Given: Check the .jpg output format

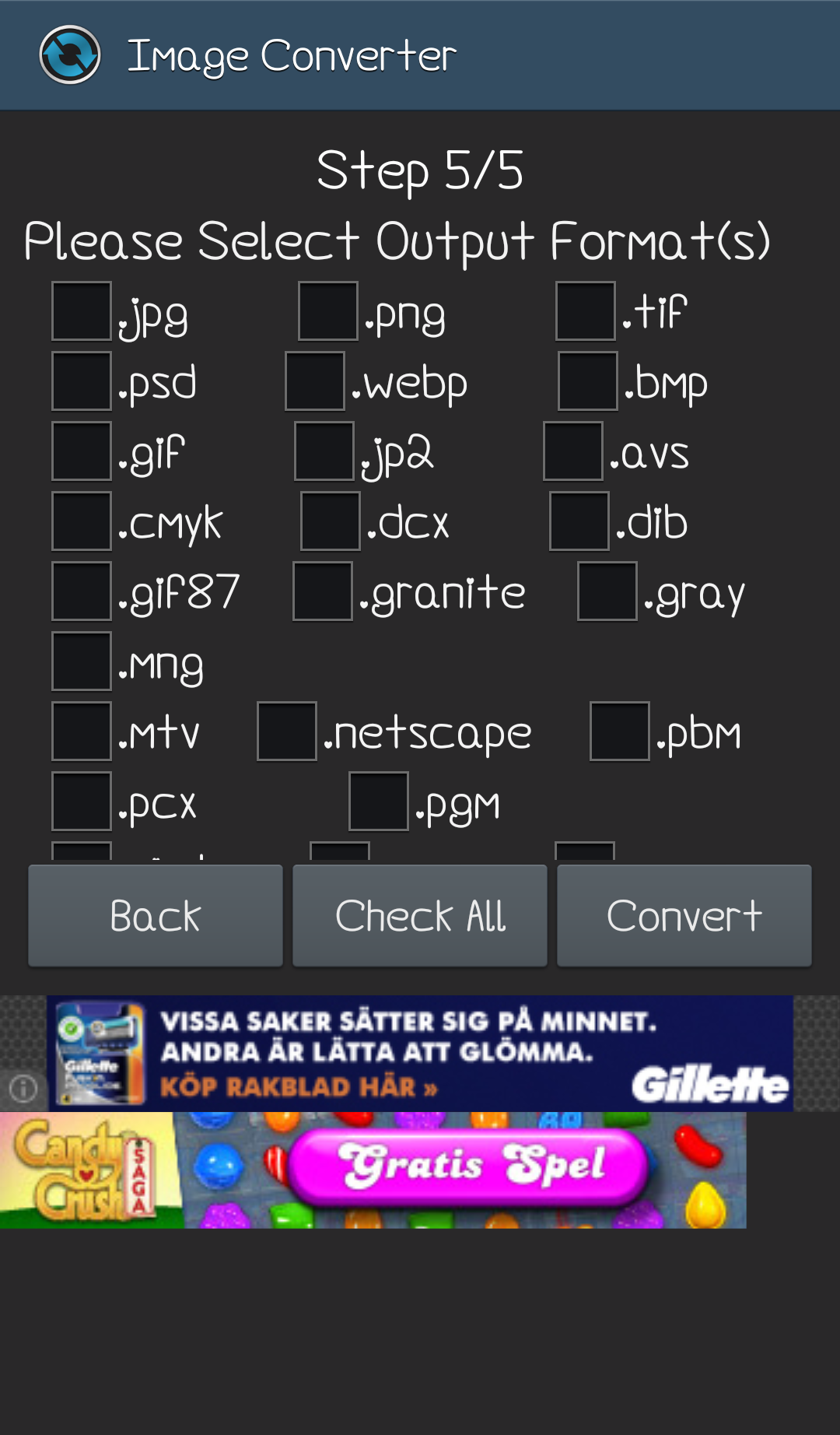Looking at the screenshot, I should [x=82, y=311].
